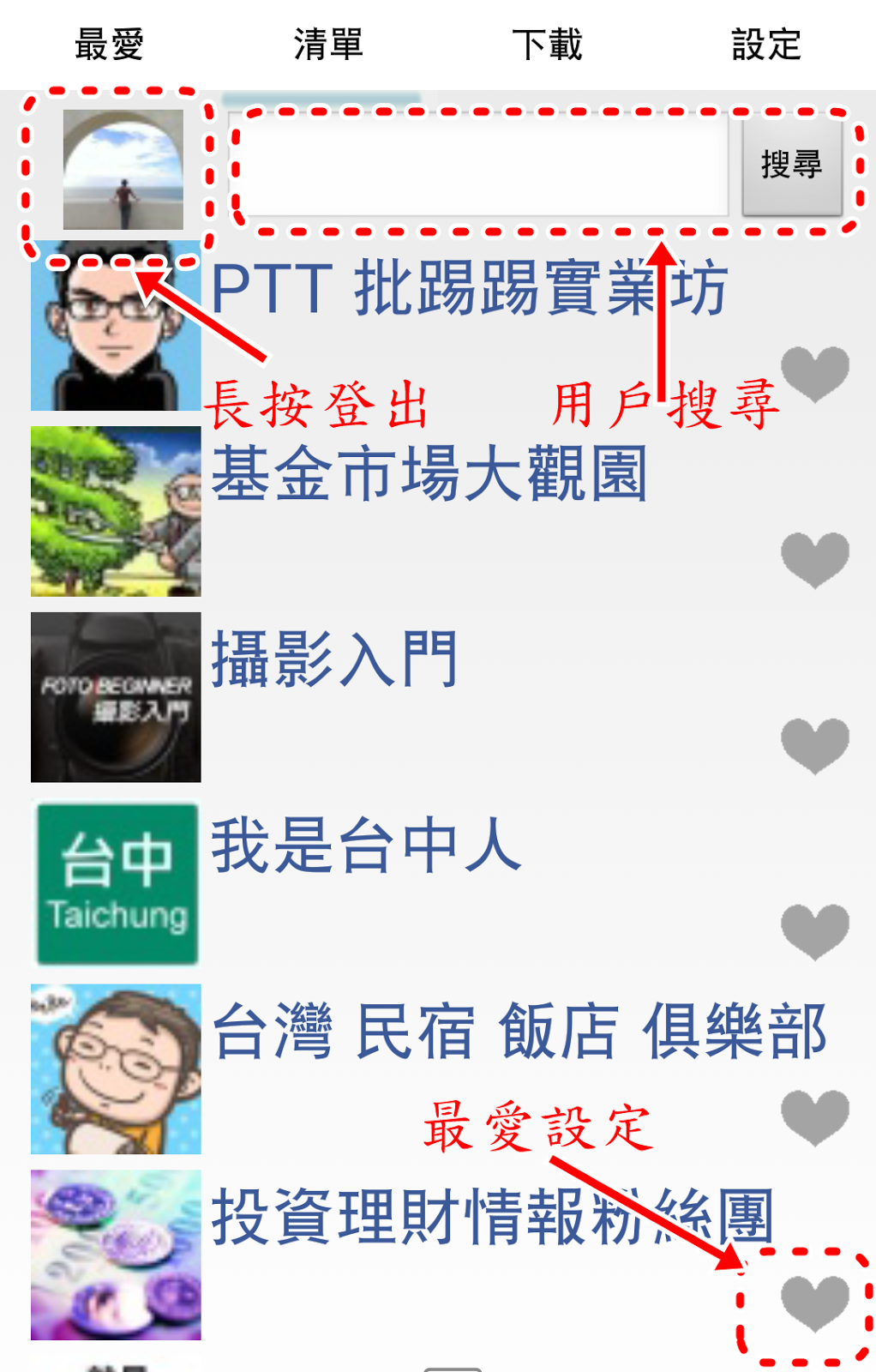Viewport: 876px width, 1372px height.
Task: Focus the user search text field
Action: pyautogui.click(x=484, y=165)
